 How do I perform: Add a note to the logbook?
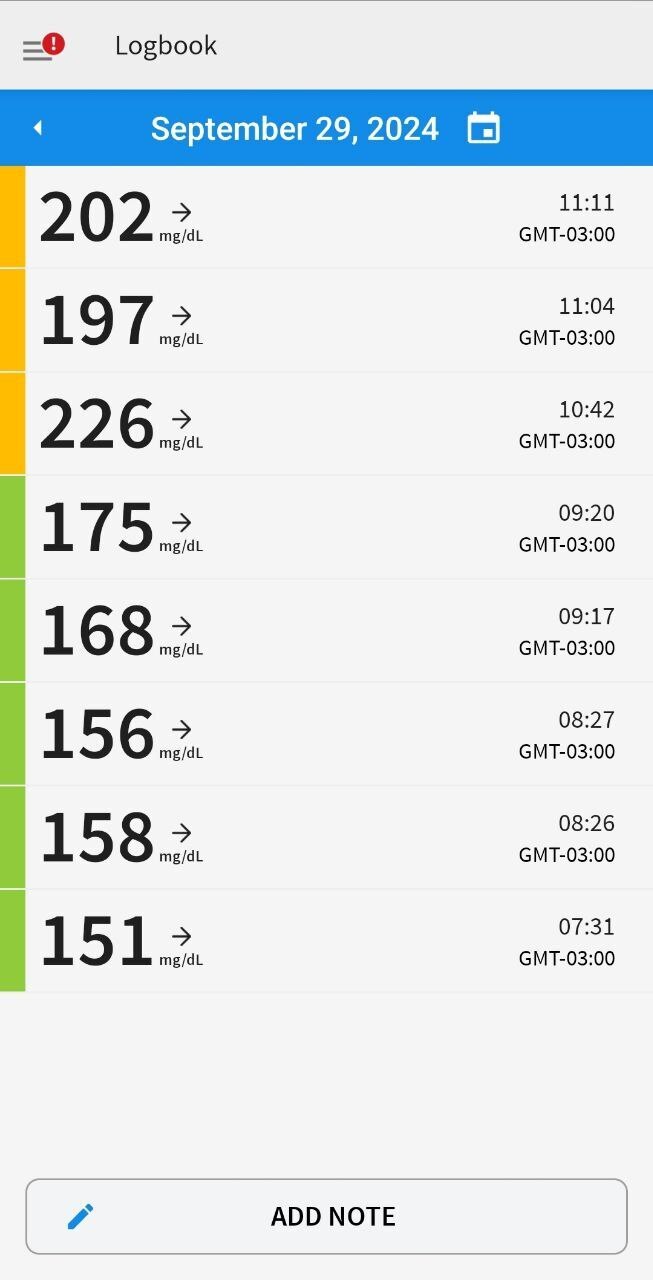326,1216
